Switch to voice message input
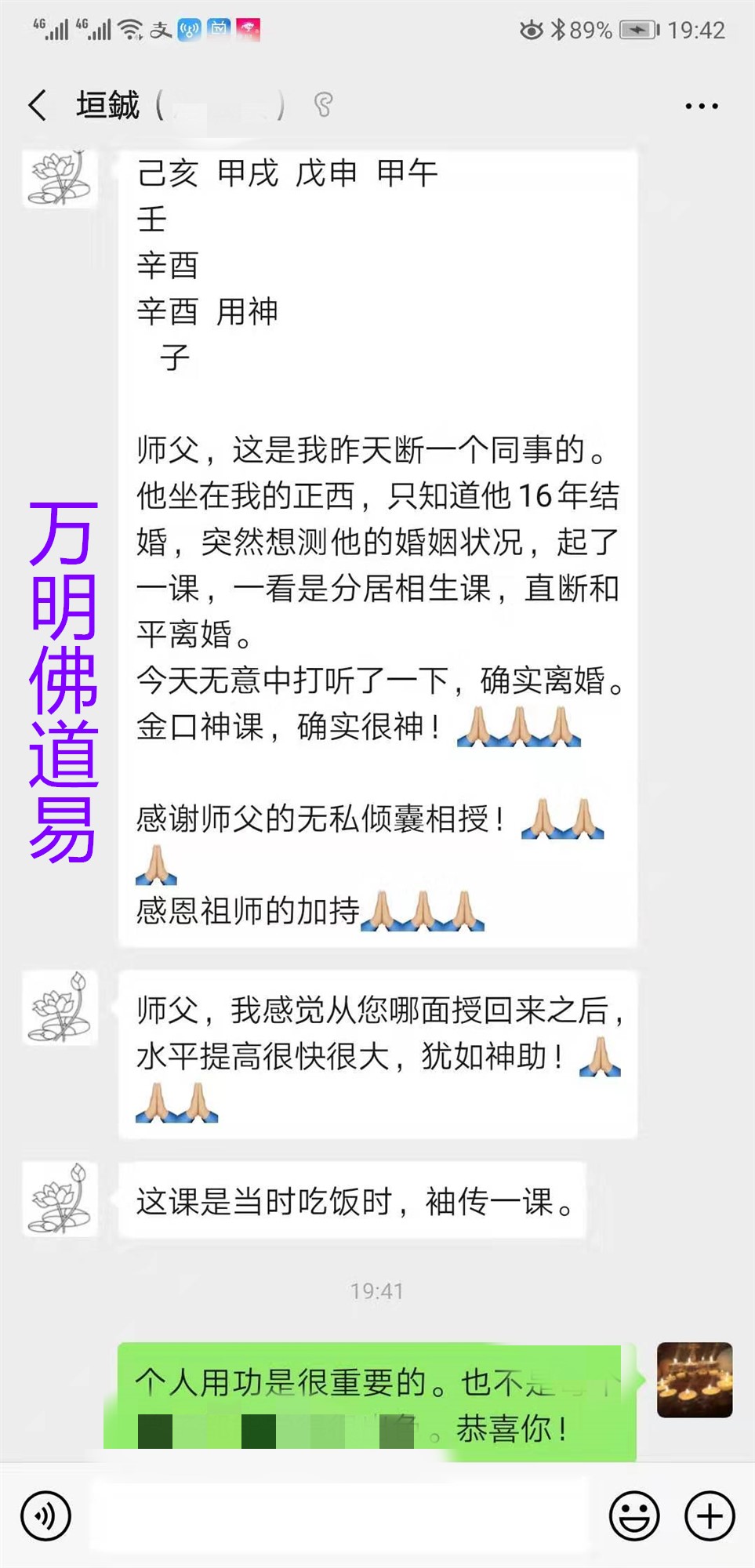Viewport: 755px width, 1568px height. coord(45,1515)
